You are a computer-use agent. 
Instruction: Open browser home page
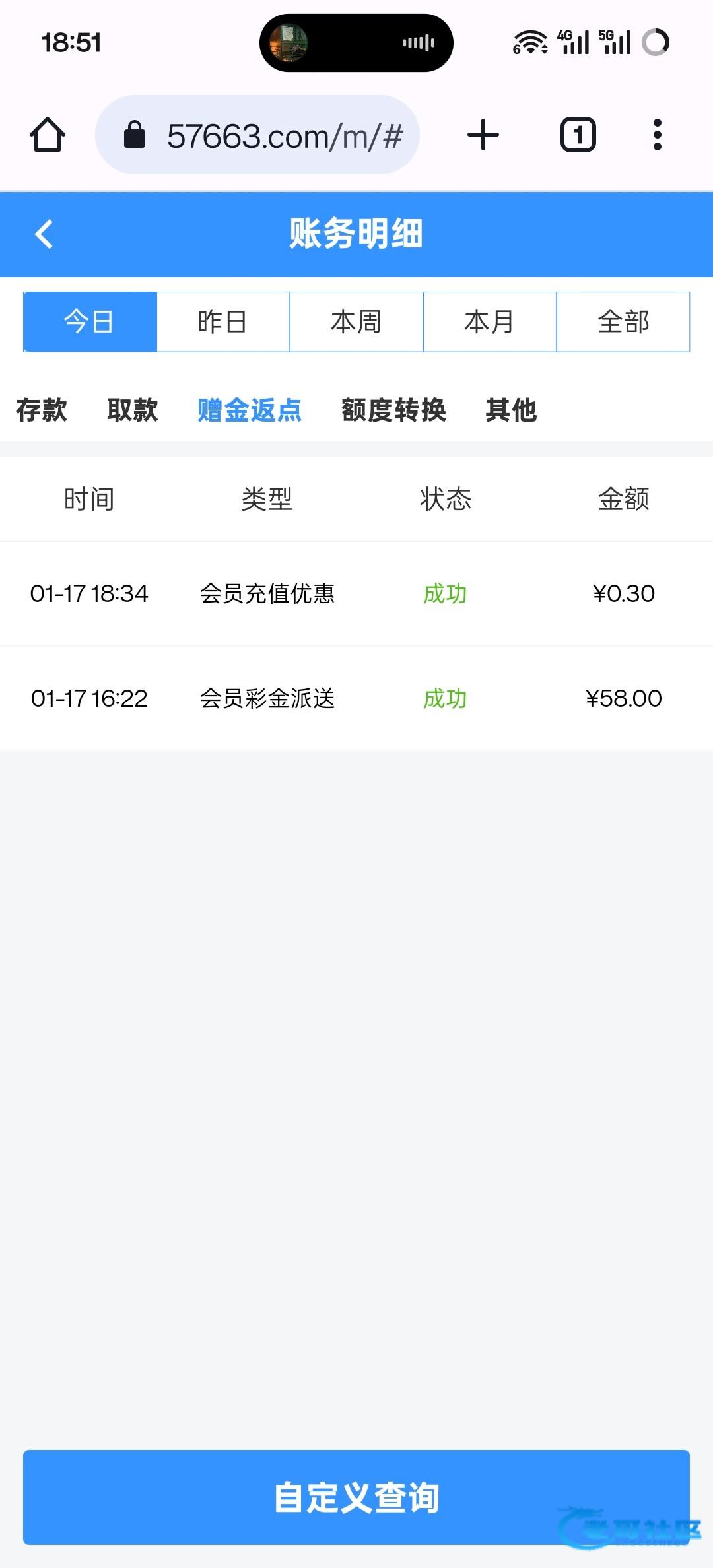click(x=48, y=135)
